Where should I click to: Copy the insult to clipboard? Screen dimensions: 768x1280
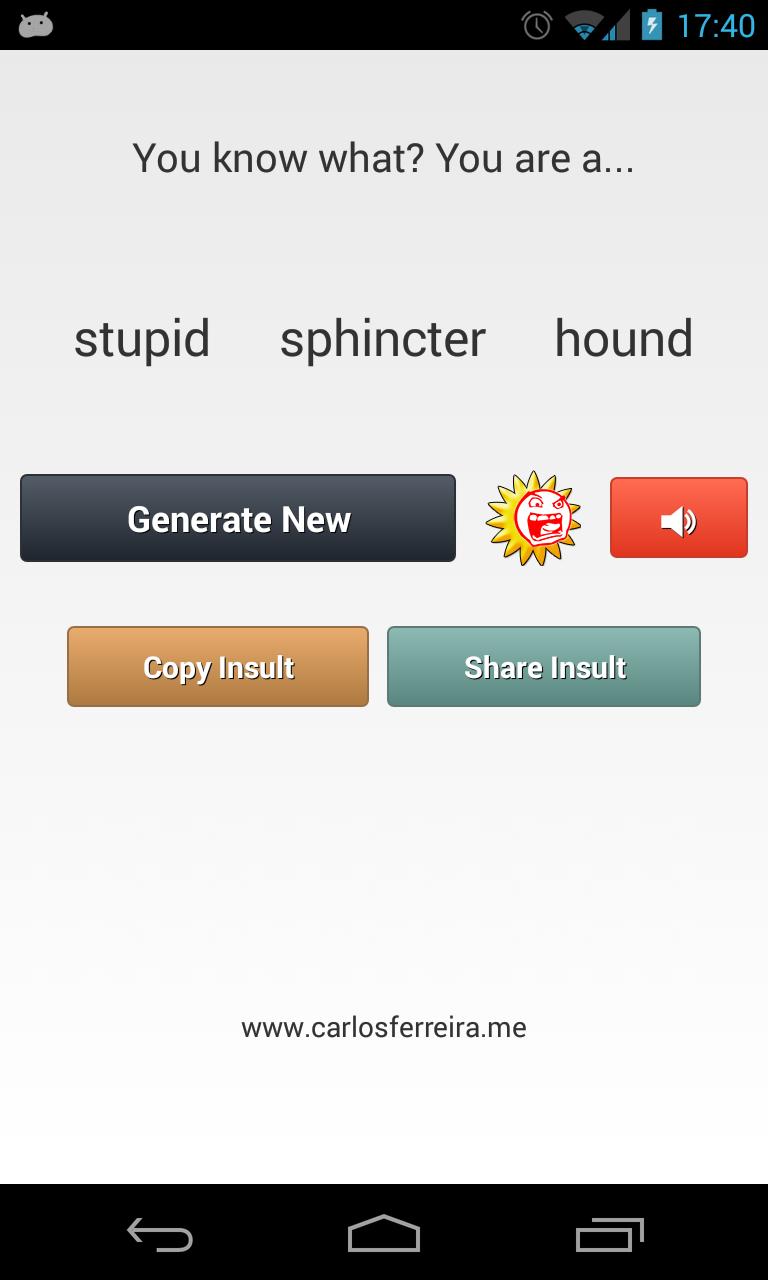[218, 667]
